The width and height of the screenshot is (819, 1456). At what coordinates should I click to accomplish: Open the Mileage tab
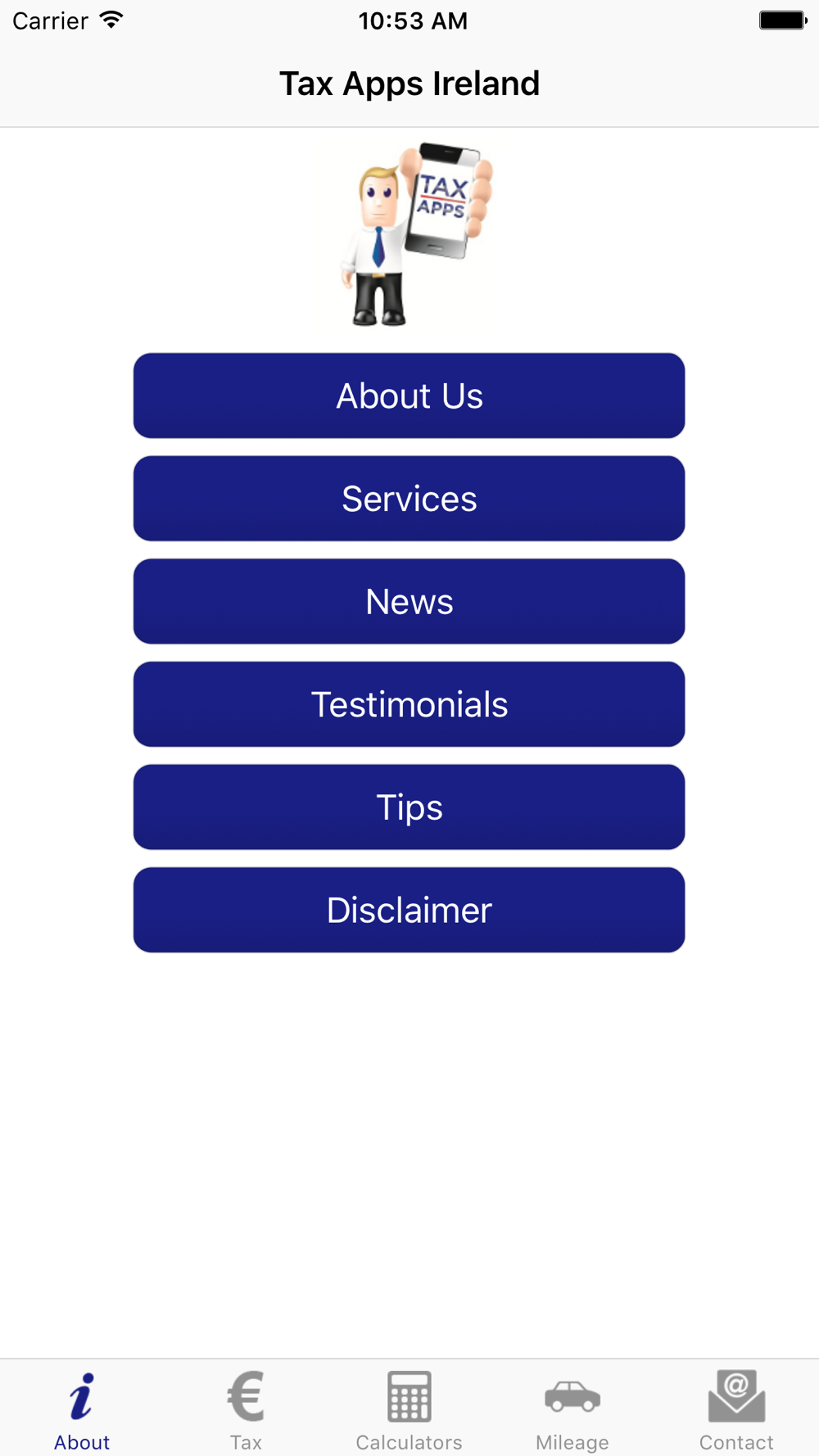[x=572, y=1409]
